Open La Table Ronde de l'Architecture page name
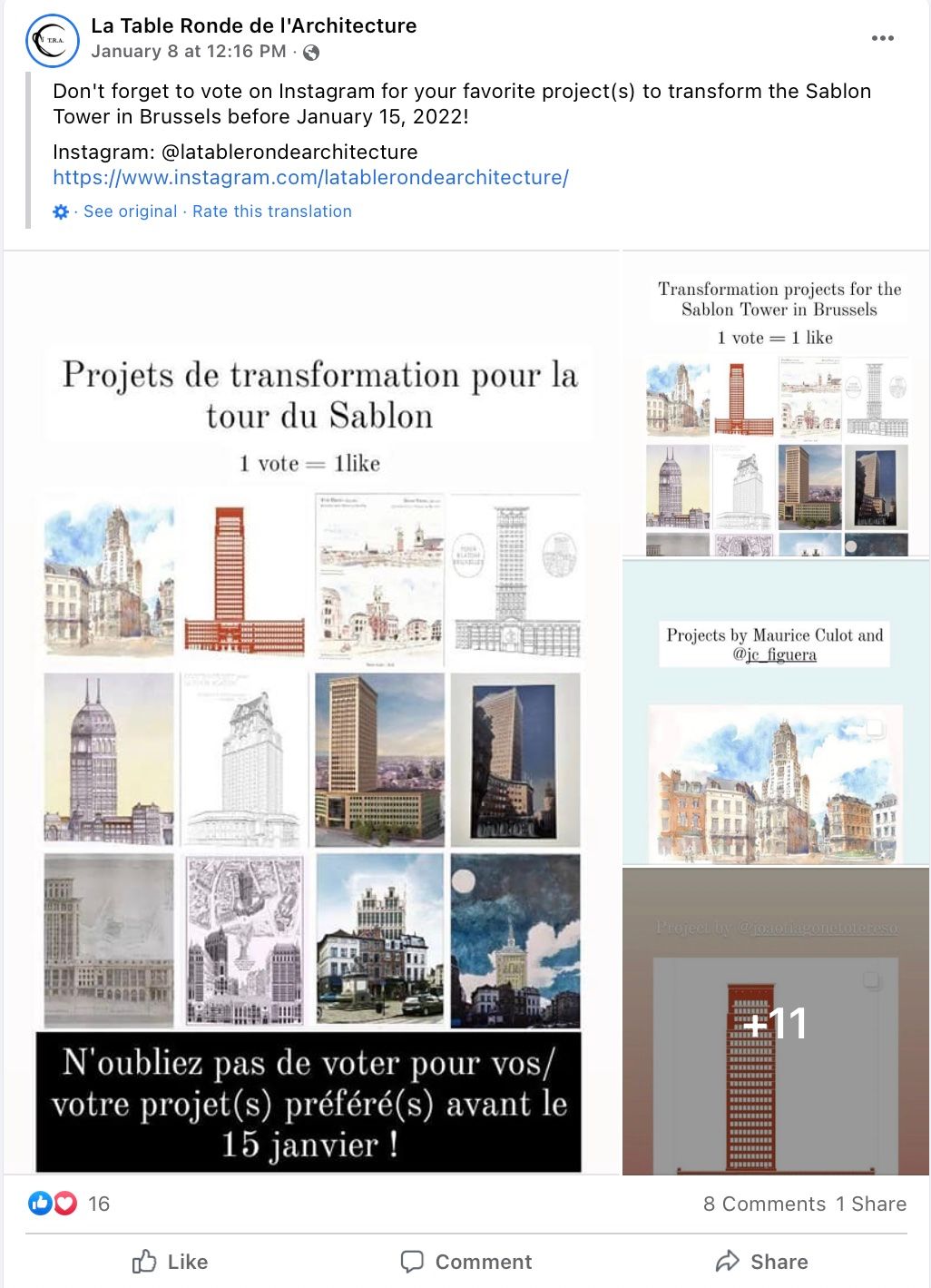 253,25
